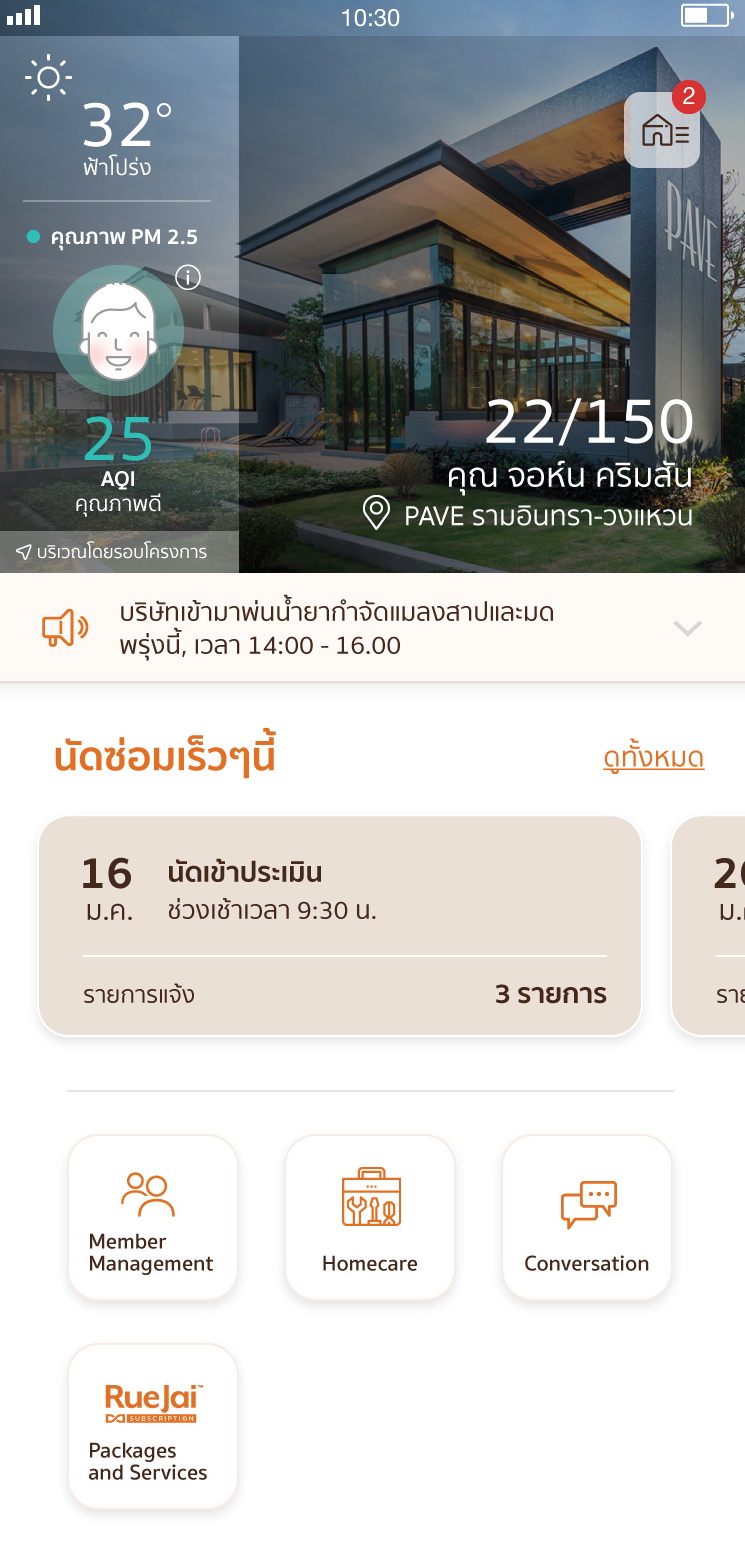Screen dimensions: 745x1564
Task: Tap the PM 2.5 info icon
Action: [188, 277]
